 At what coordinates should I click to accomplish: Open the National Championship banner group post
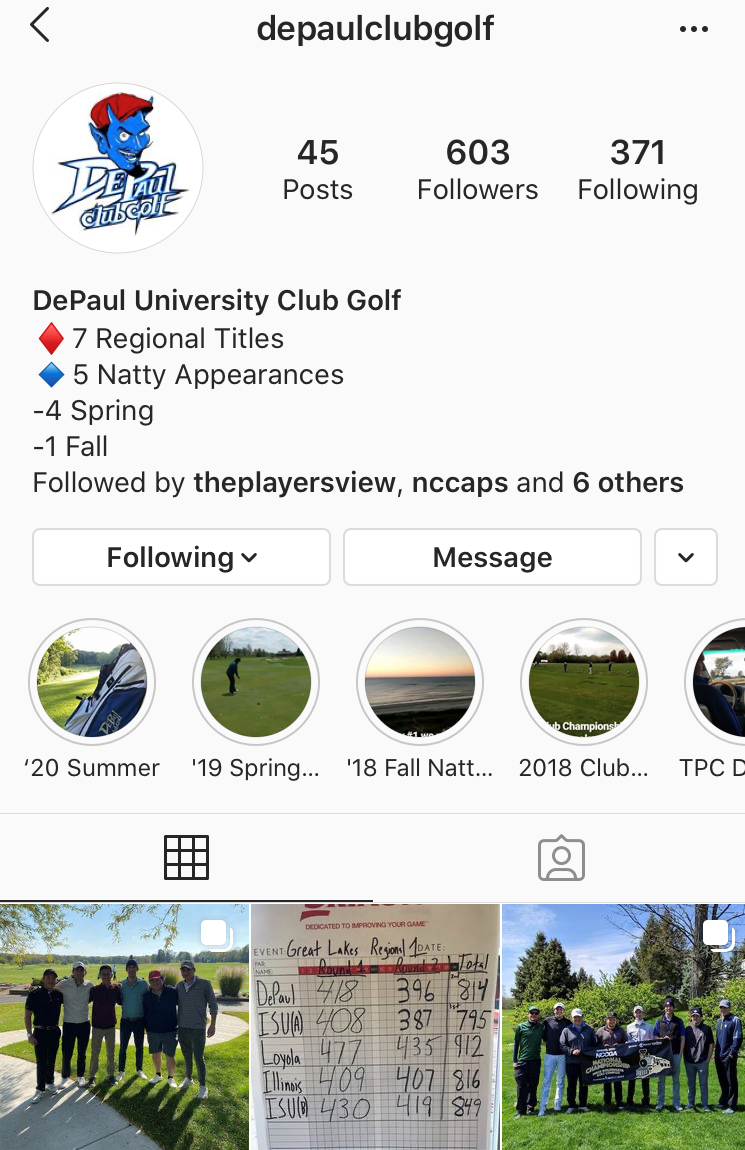tap(623, 1026)
